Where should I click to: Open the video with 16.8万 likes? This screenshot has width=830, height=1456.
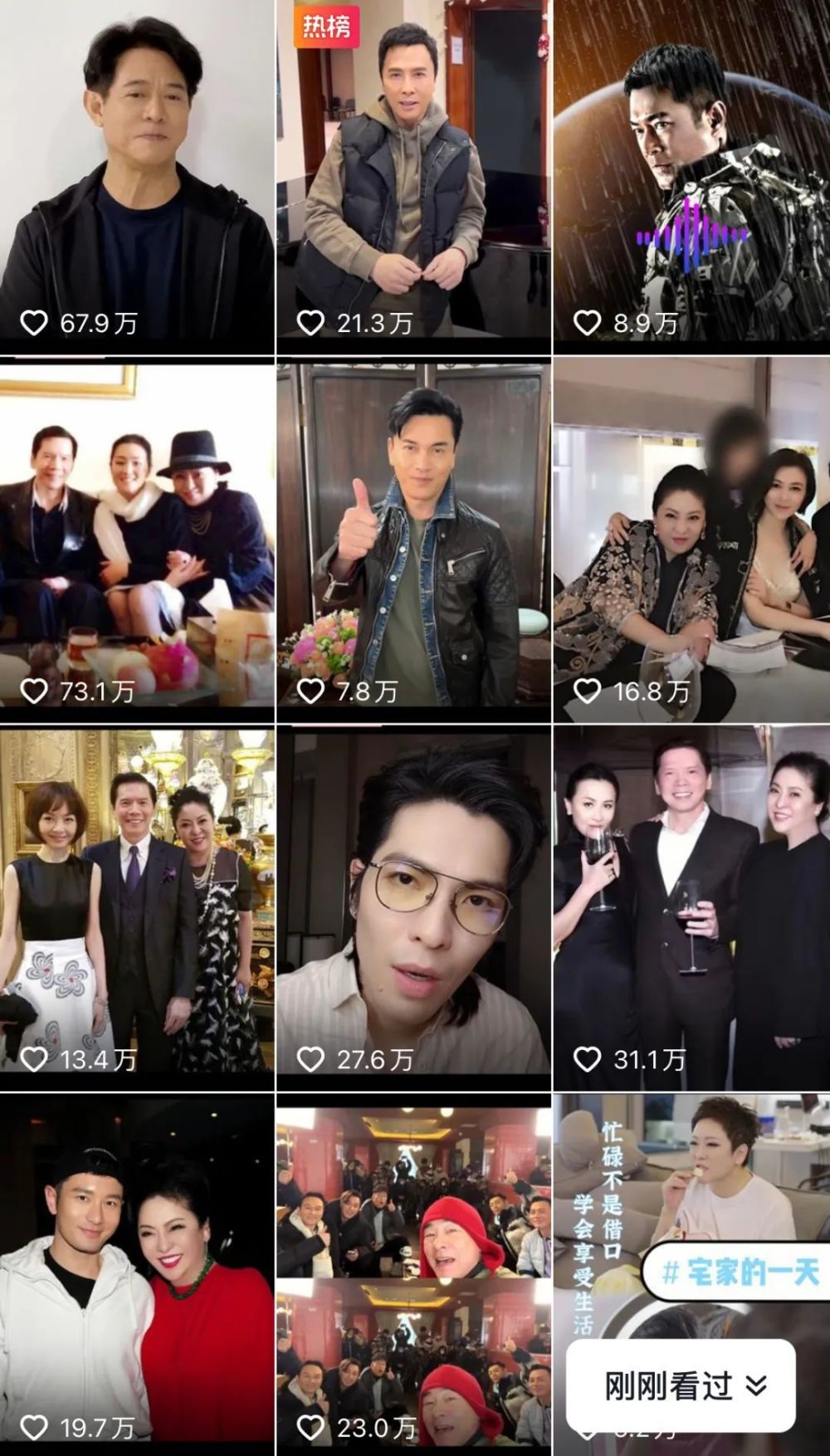(x=691, y=540)
